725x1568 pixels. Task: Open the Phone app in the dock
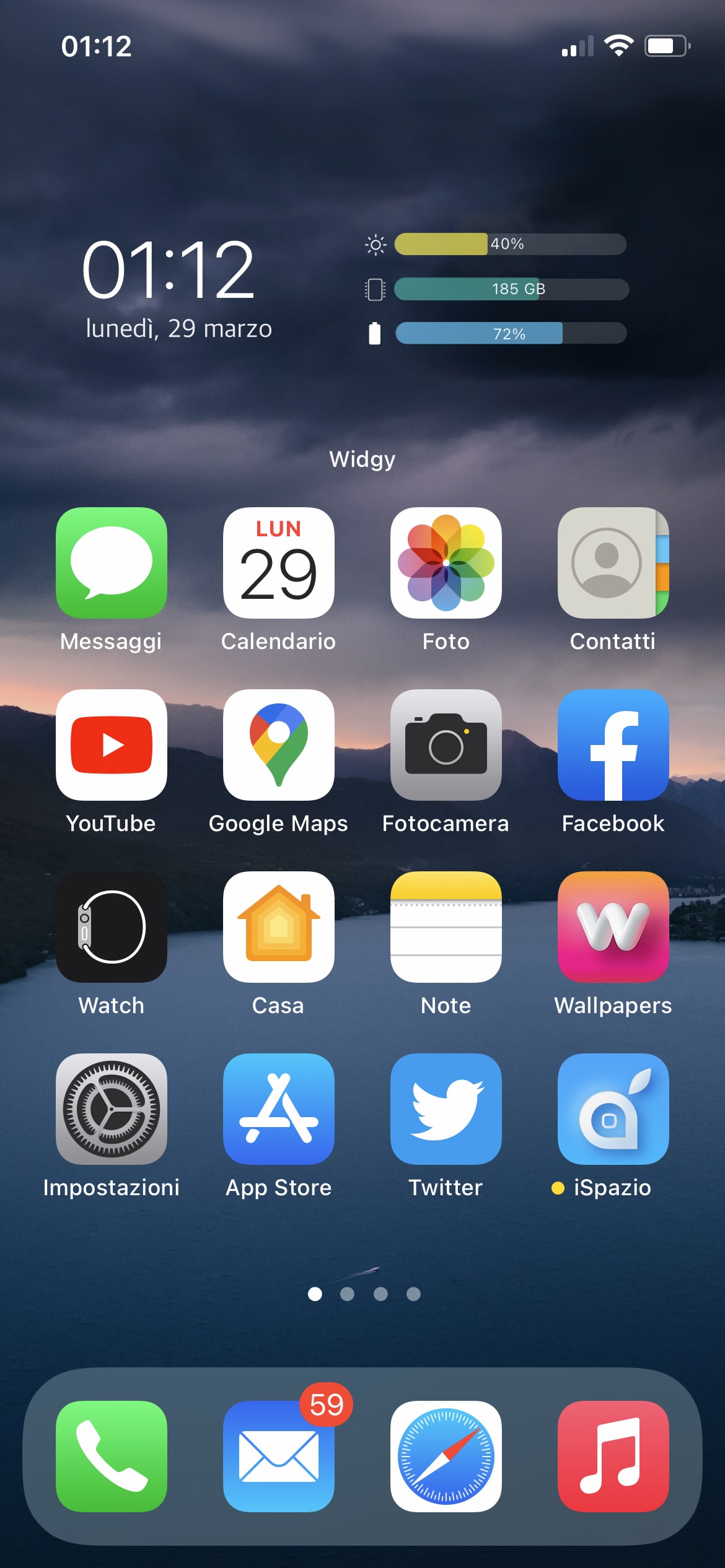tap(112, 1457)
